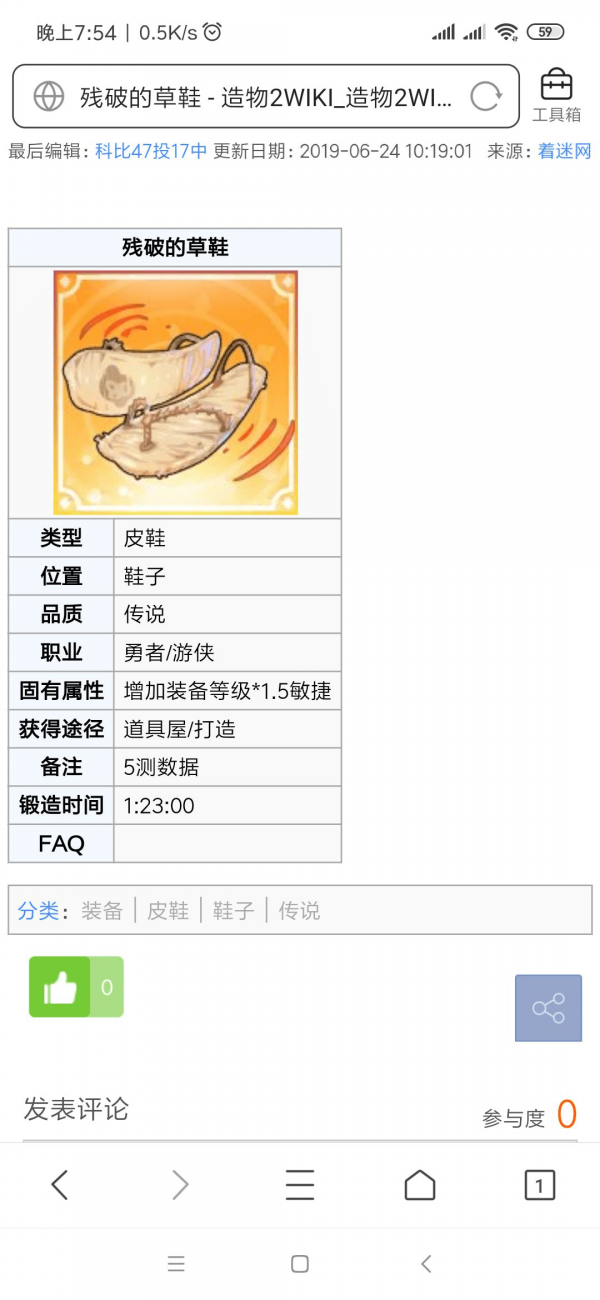Reload the page with the refresh icon
The width and height of the screenshot is (600, 1300).
pyautogui.click(x=485, y=97)
